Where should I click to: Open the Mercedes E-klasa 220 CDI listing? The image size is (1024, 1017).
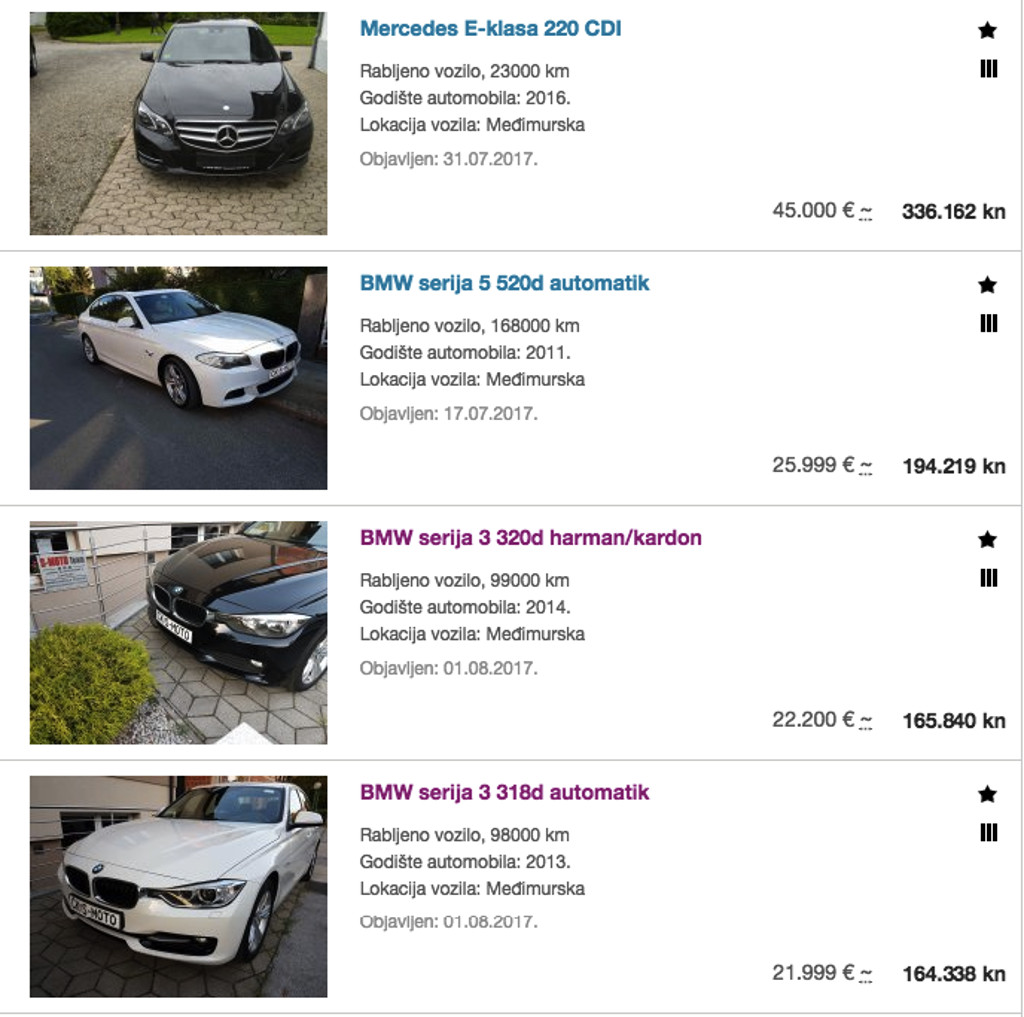tap(490, 29)
